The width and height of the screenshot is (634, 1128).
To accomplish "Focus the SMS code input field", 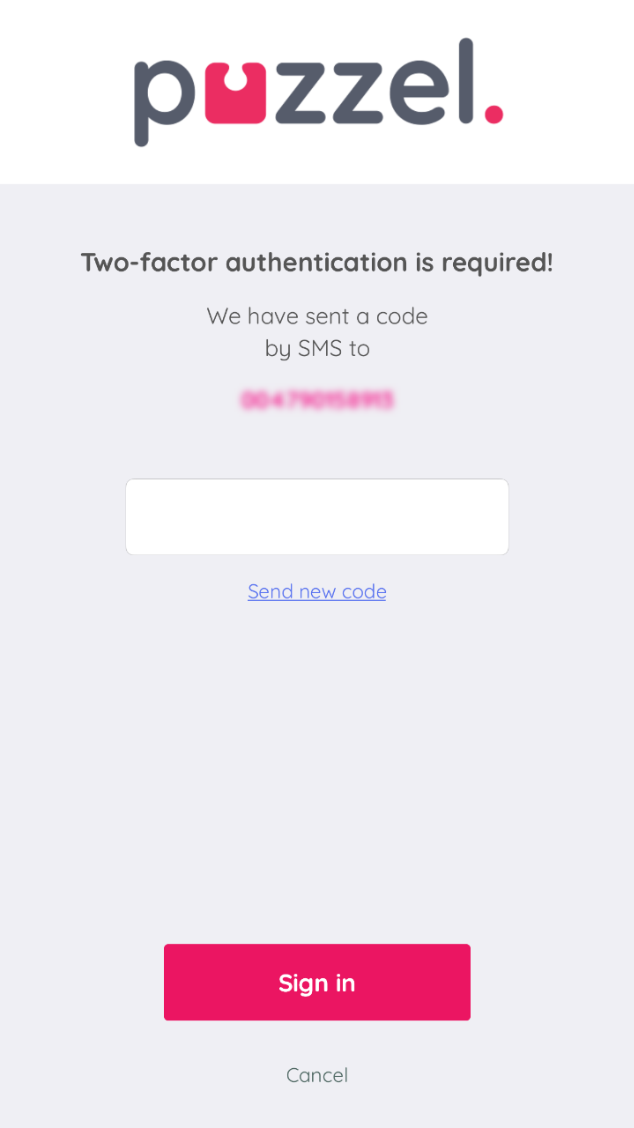I will pyautogui.click(x=316, y=517).
